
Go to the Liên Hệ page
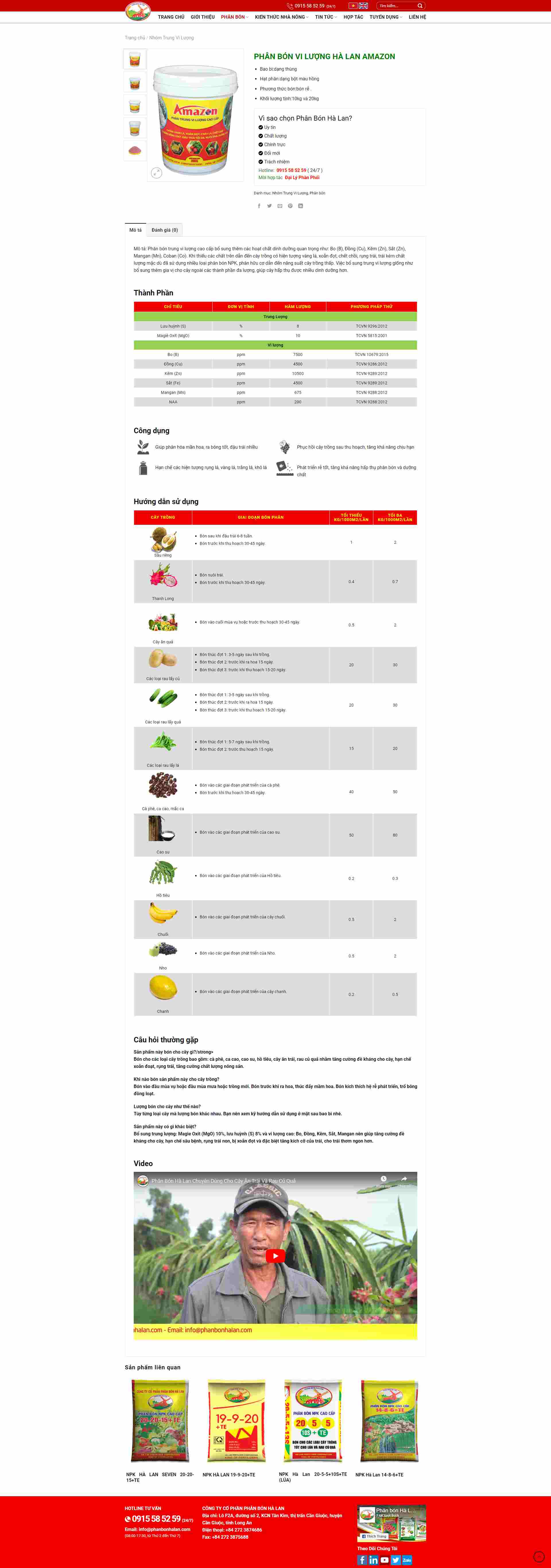[x=417, y=17]
